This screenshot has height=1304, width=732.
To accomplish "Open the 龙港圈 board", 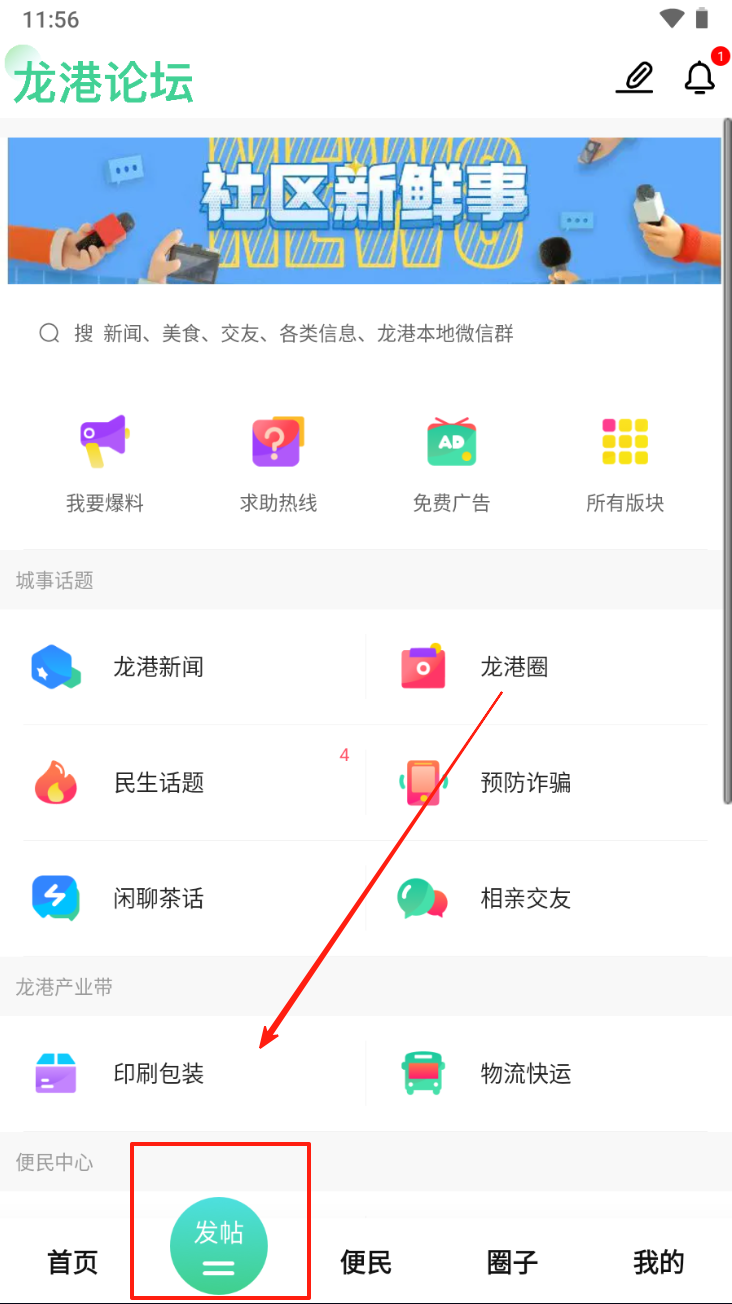I will coord(513,667).
